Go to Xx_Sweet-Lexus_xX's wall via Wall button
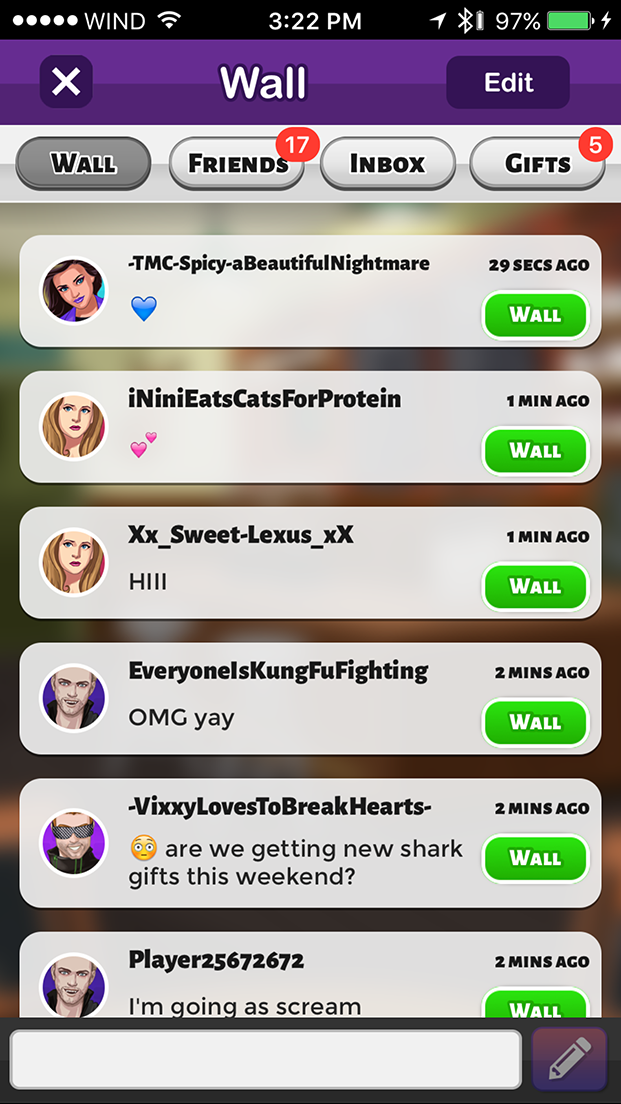Screen dimensions: 621x1104 coord(535,586)
